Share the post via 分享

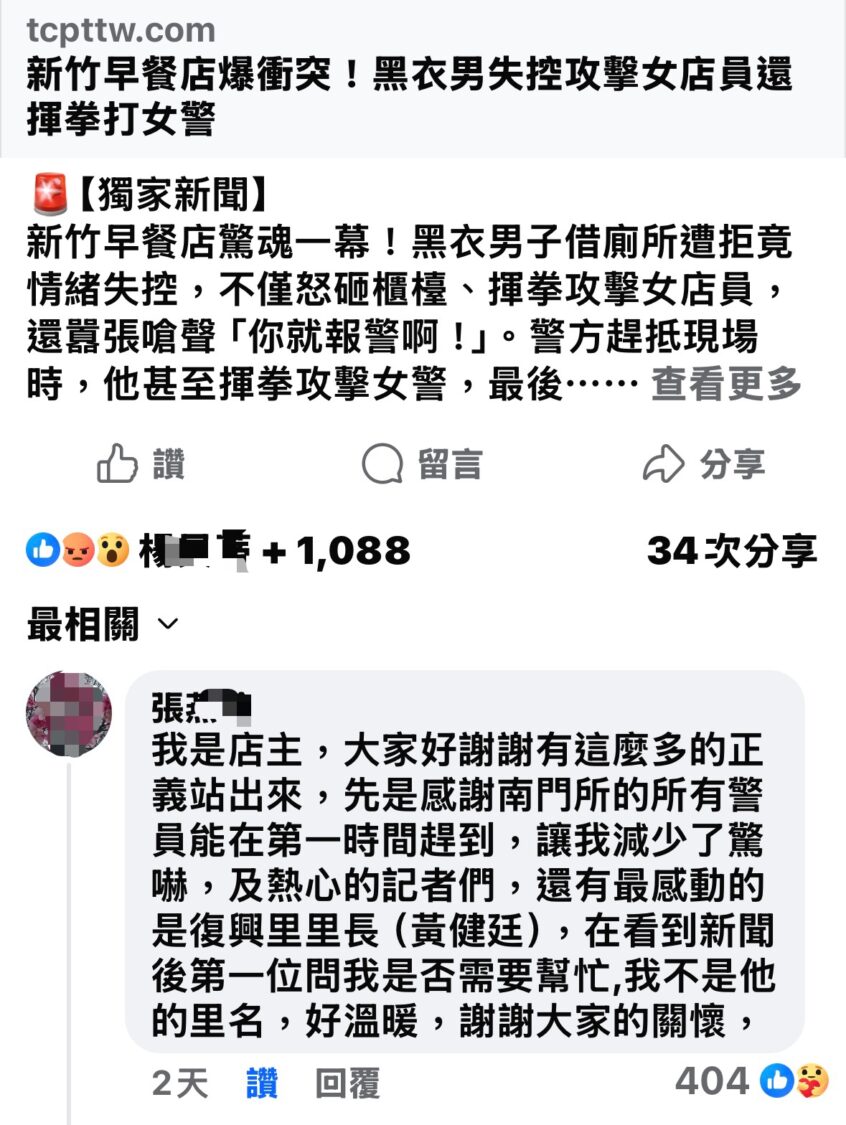click(x=704, y=464)
